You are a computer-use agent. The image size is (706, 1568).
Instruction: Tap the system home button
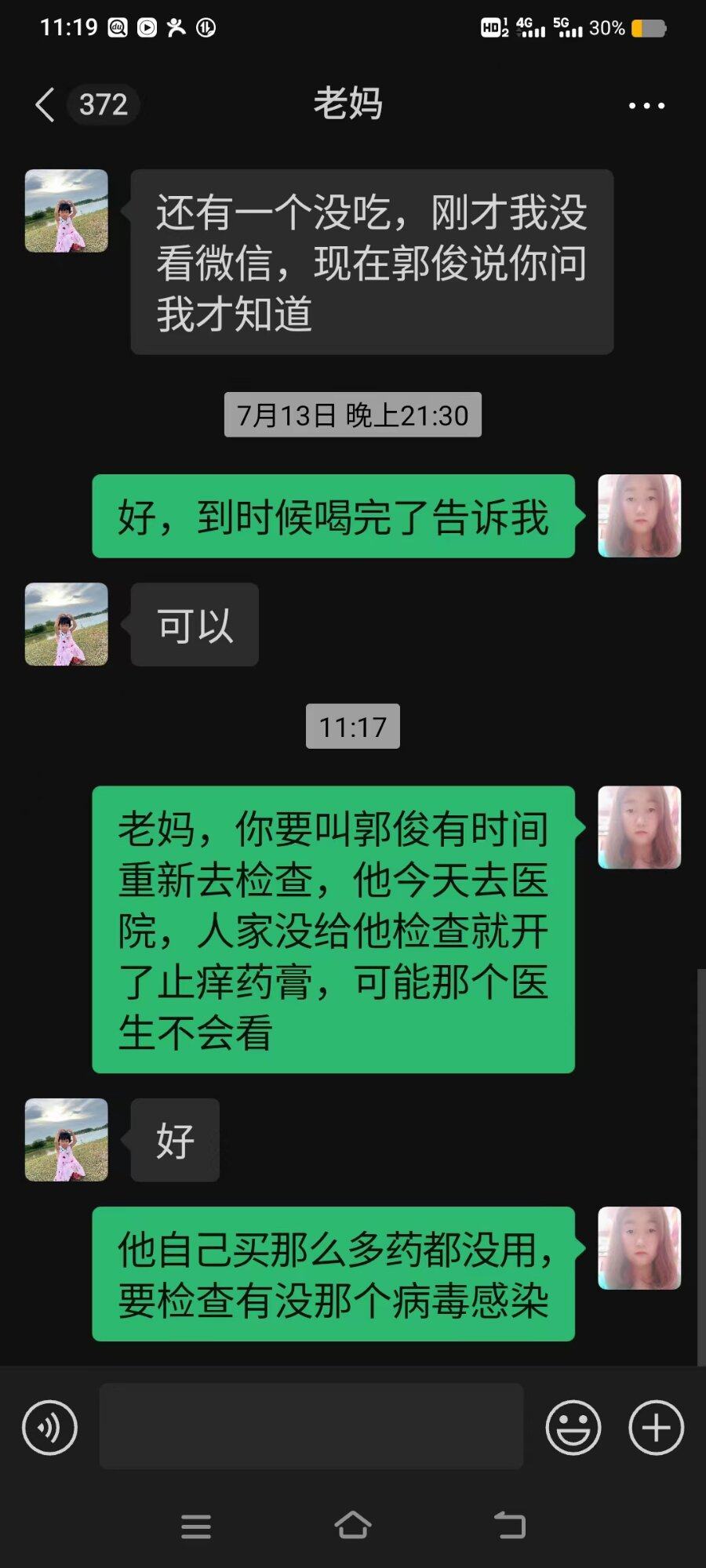(x=353, y=1526)
